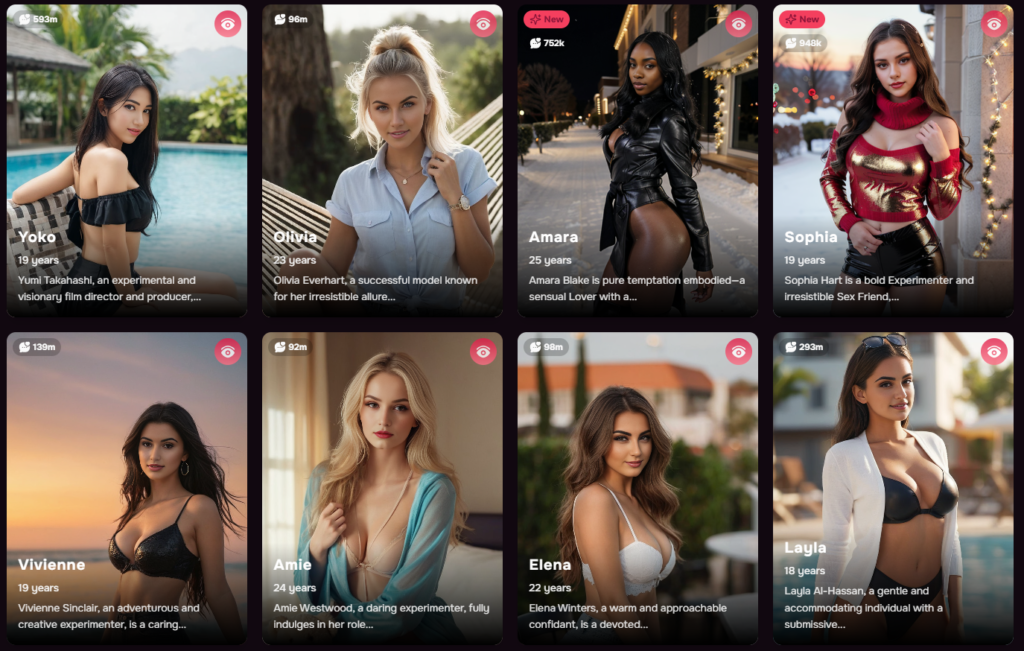Tap the eye icon on Elena's card
Viewport: 1024px width, 651px height.
(738, 351)
